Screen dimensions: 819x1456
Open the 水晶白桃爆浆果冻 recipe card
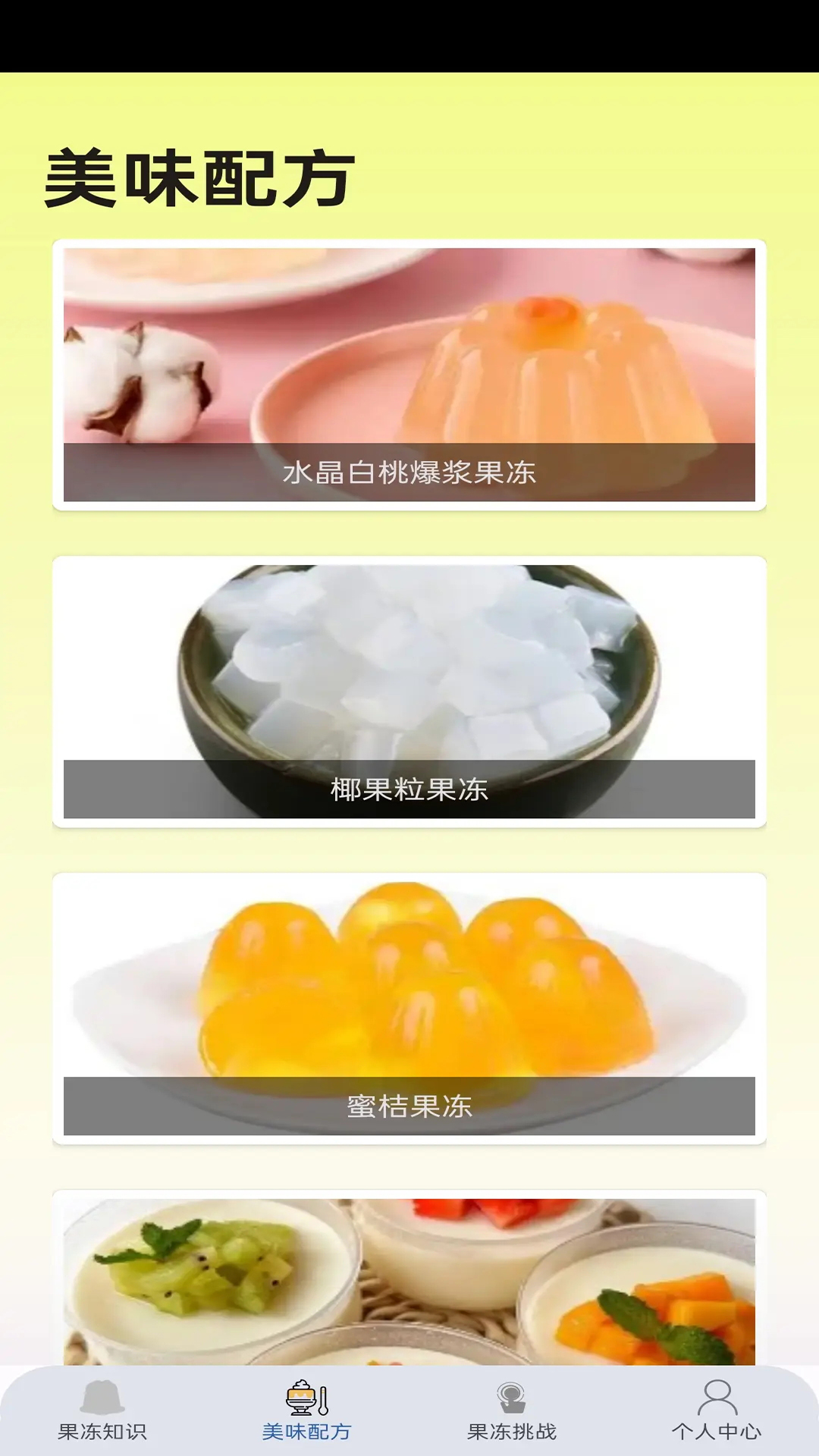(x=409, y=375)
